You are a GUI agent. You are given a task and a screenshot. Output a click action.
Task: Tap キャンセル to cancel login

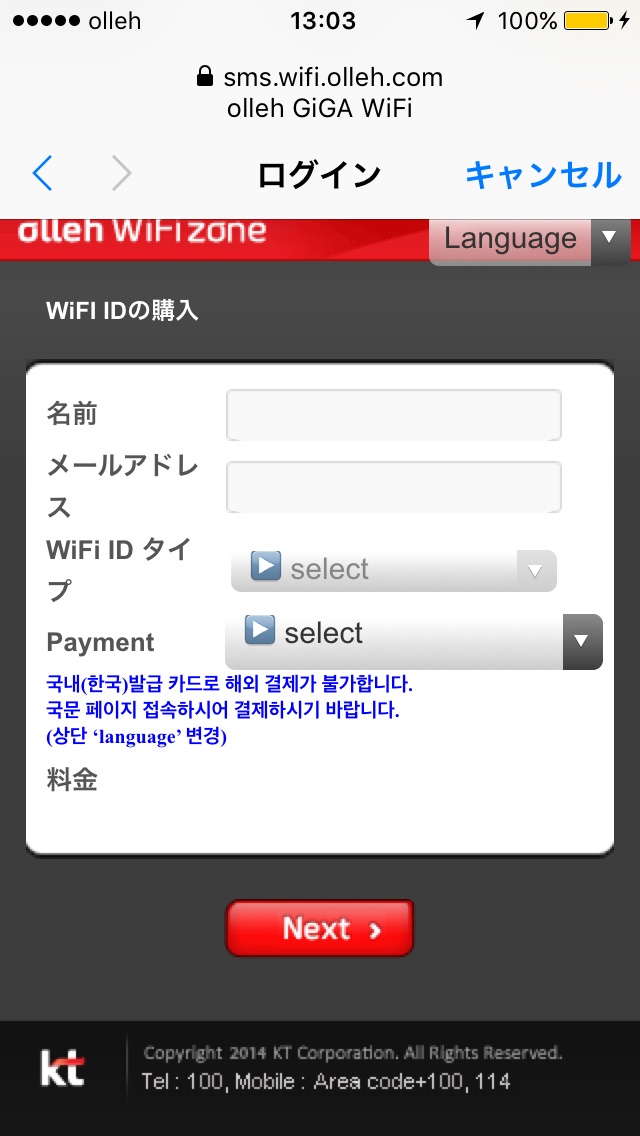pyautogui.click(x=543, y=175)
